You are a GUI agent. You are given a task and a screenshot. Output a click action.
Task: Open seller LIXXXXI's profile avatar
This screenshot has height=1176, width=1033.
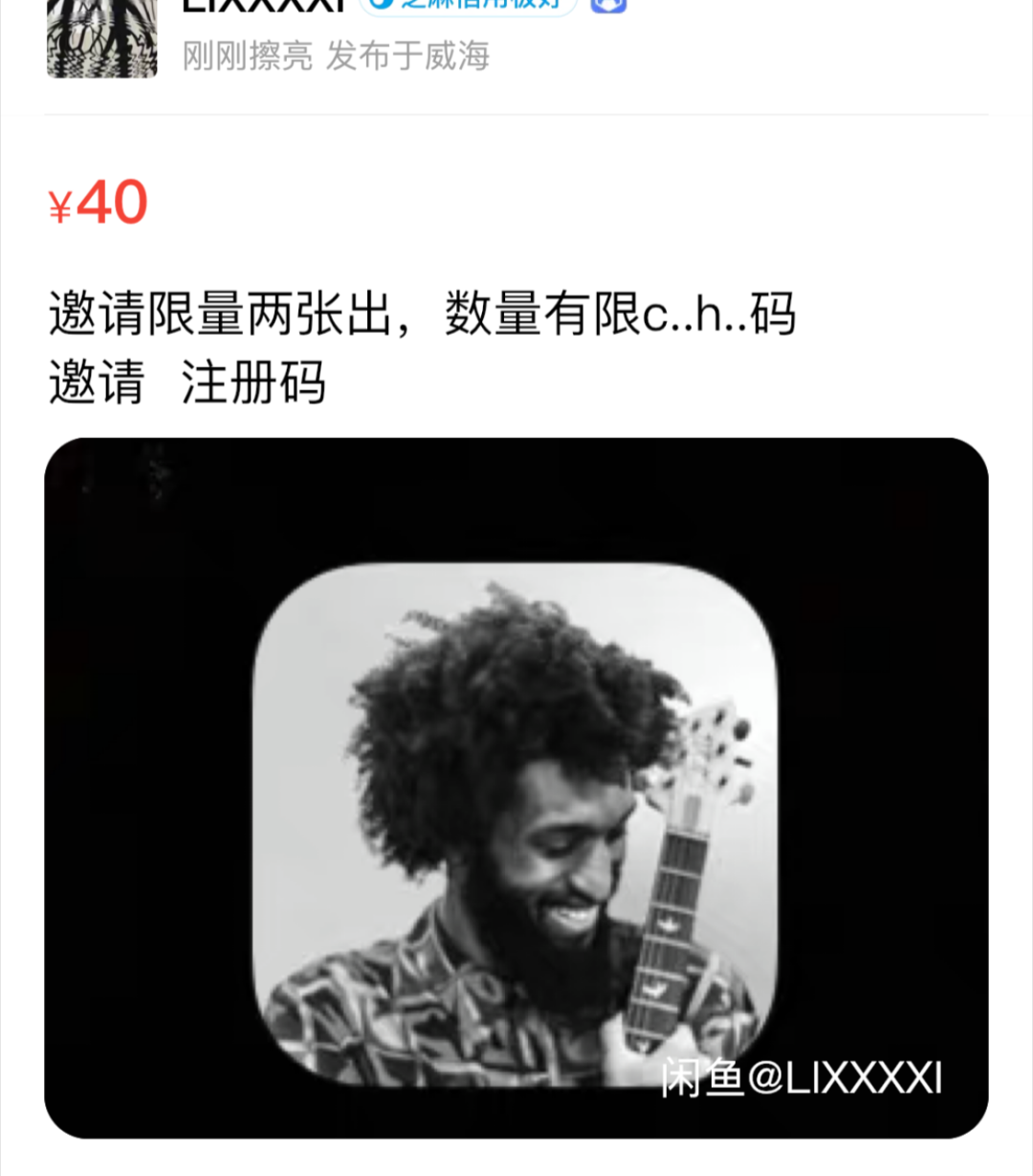101,38
